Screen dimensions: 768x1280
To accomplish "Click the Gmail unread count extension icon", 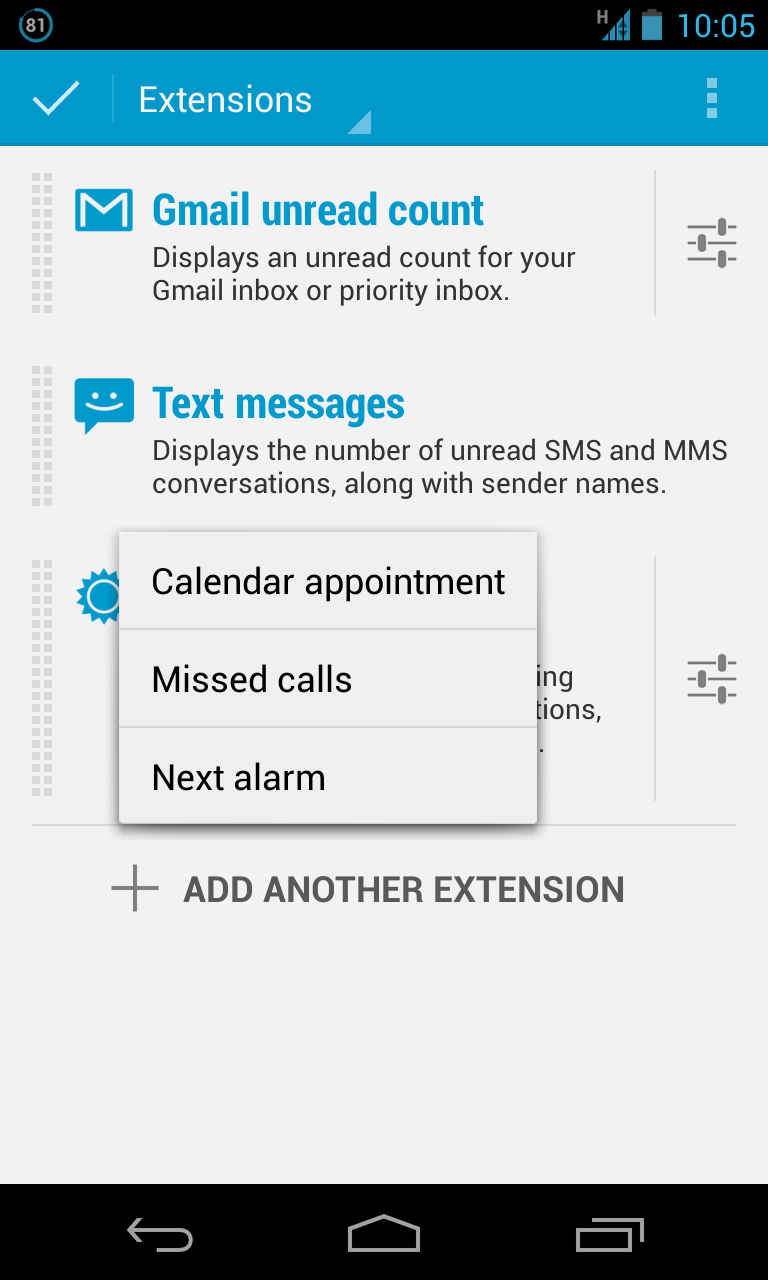I will pyautogui.click(x=103, y=210).
